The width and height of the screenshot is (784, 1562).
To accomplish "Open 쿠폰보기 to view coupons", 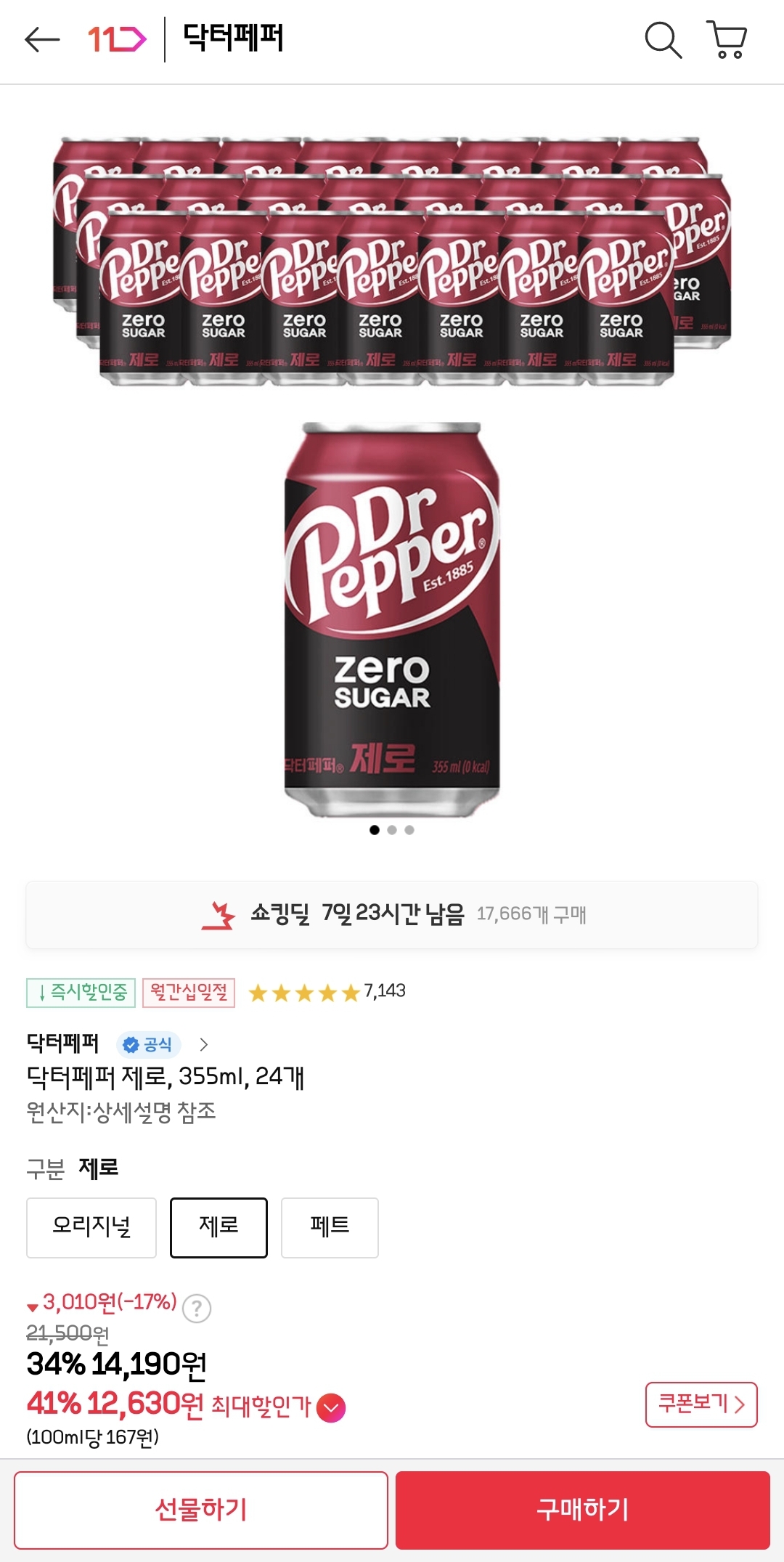I will coord(701,1404).
